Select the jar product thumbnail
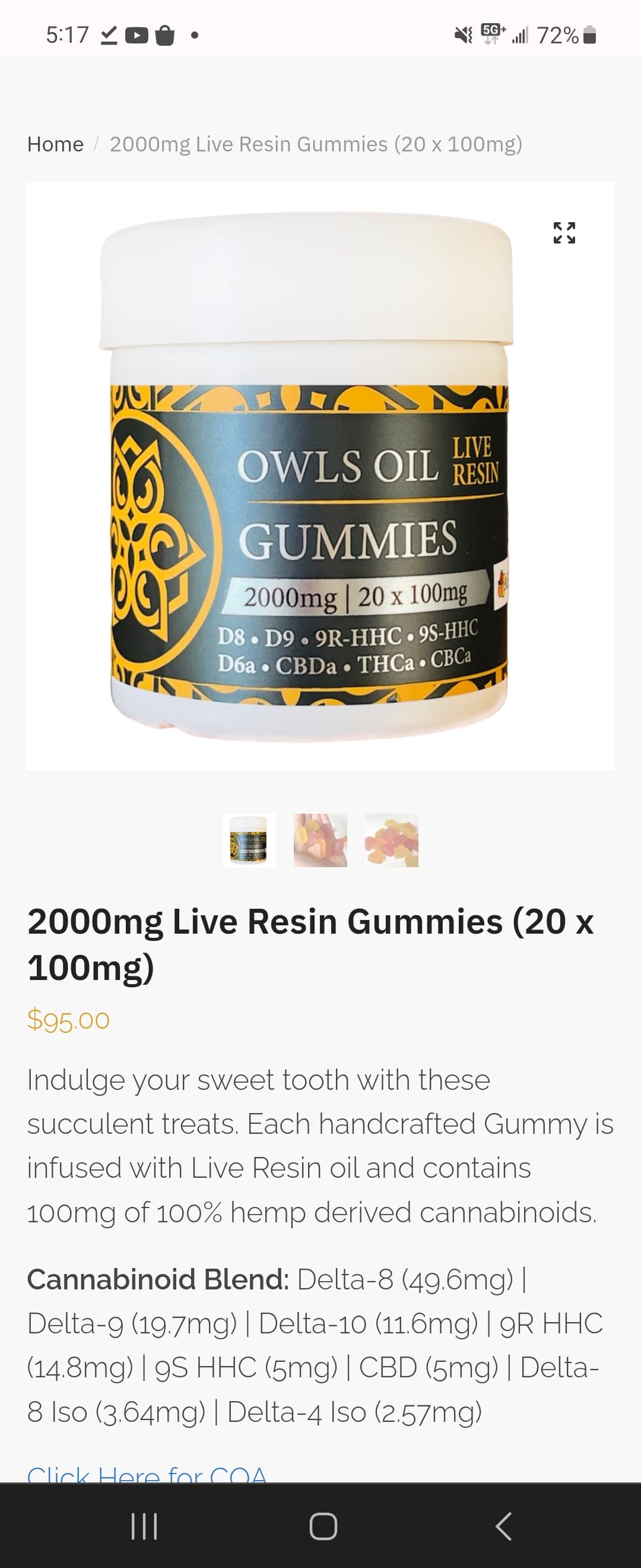 coord(250,840)
